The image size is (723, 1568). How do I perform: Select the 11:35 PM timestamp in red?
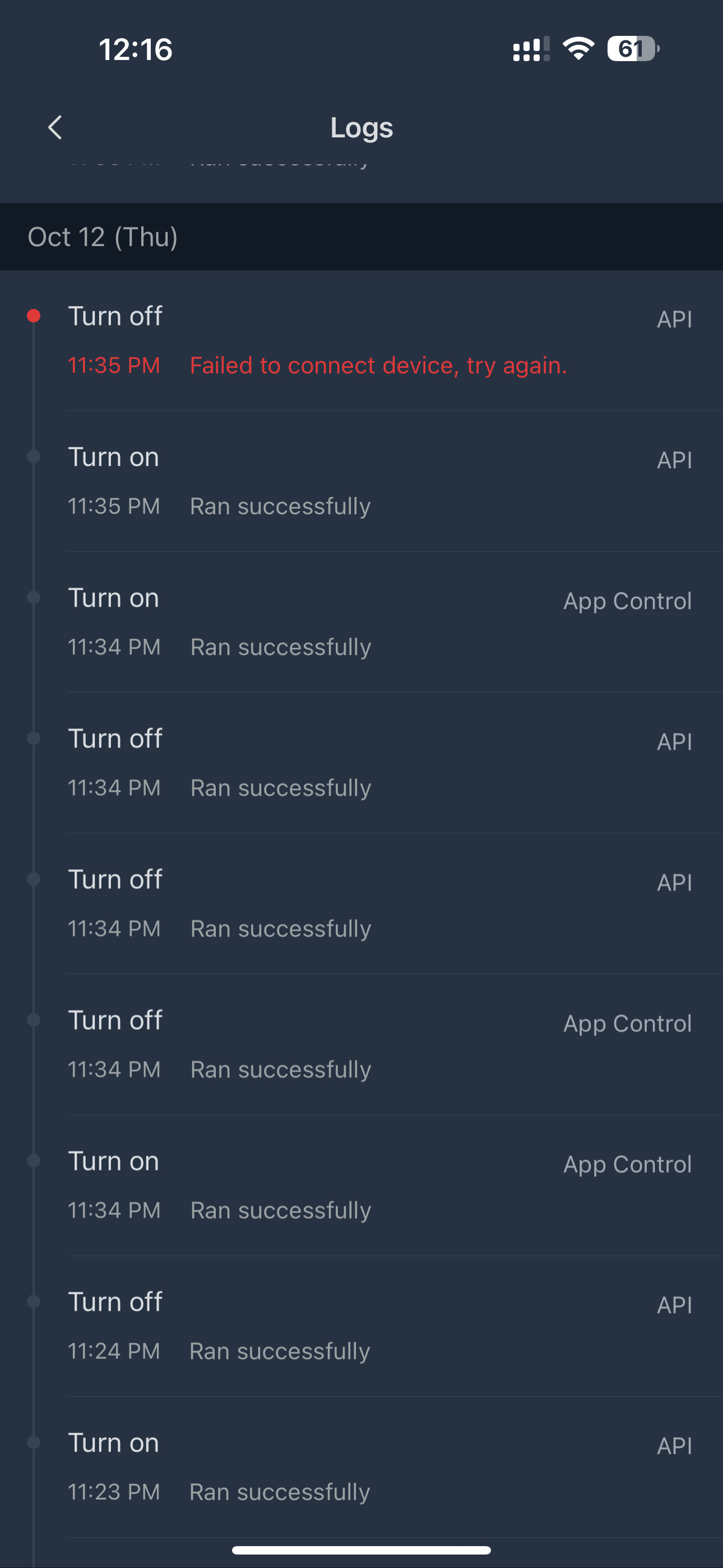click(x=114, y=365)
